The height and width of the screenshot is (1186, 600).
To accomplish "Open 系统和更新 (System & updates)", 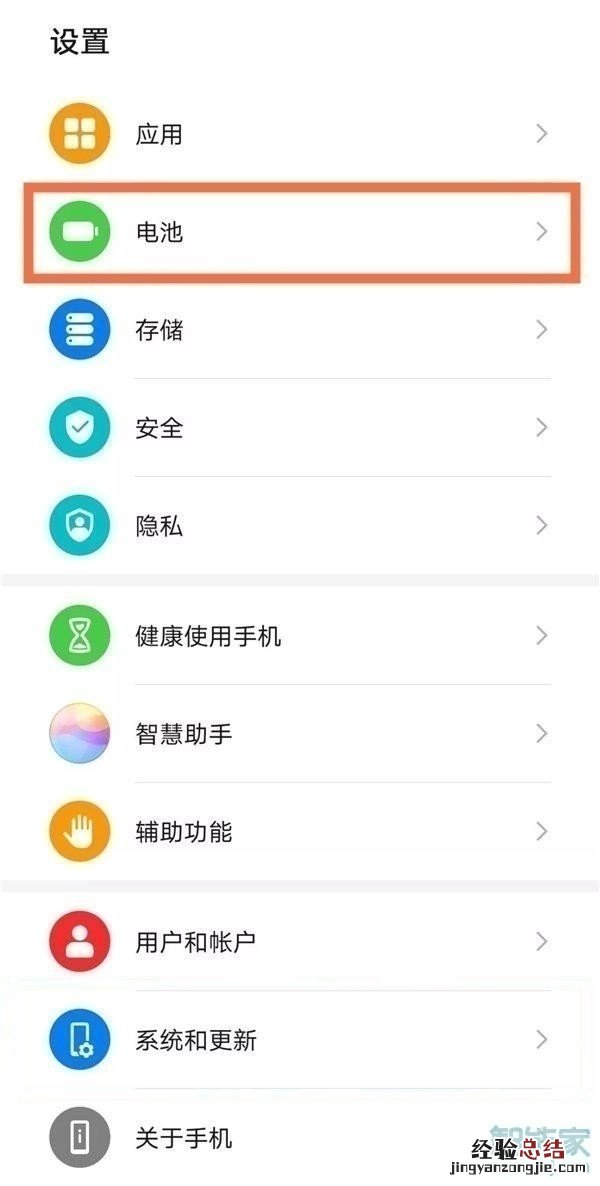I will 300,1040.
